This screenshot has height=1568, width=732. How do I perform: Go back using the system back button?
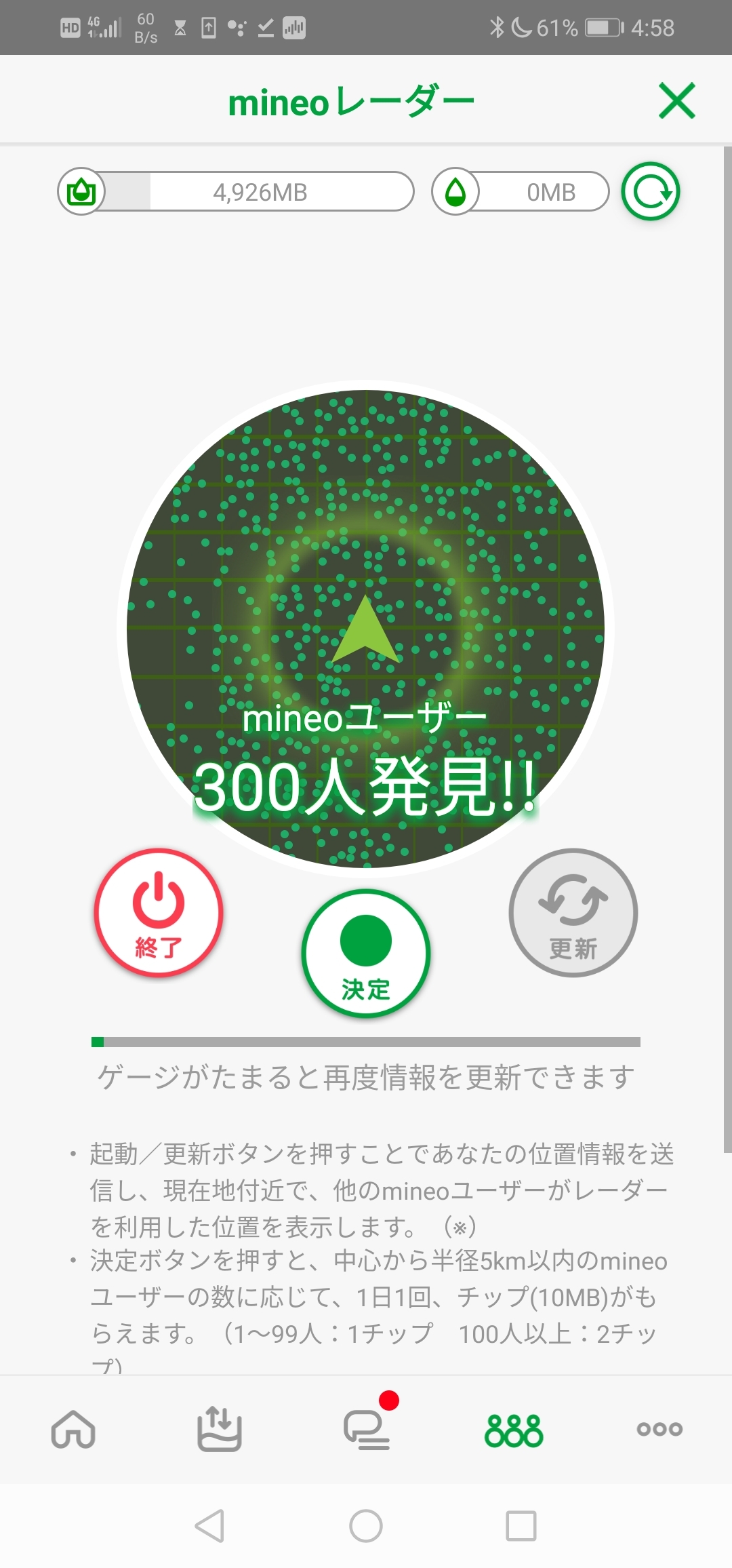coord(209,1527)
